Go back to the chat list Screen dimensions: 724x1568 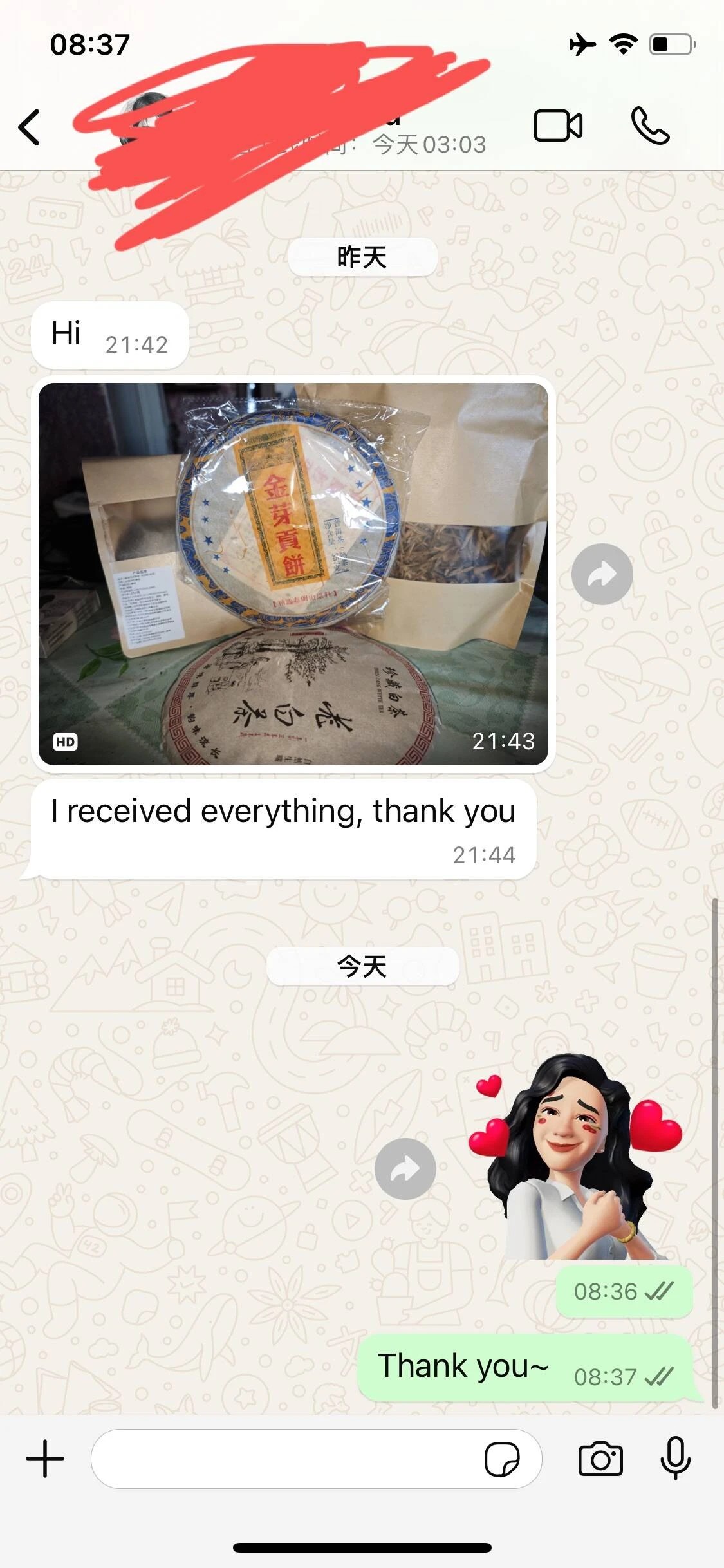30,127
